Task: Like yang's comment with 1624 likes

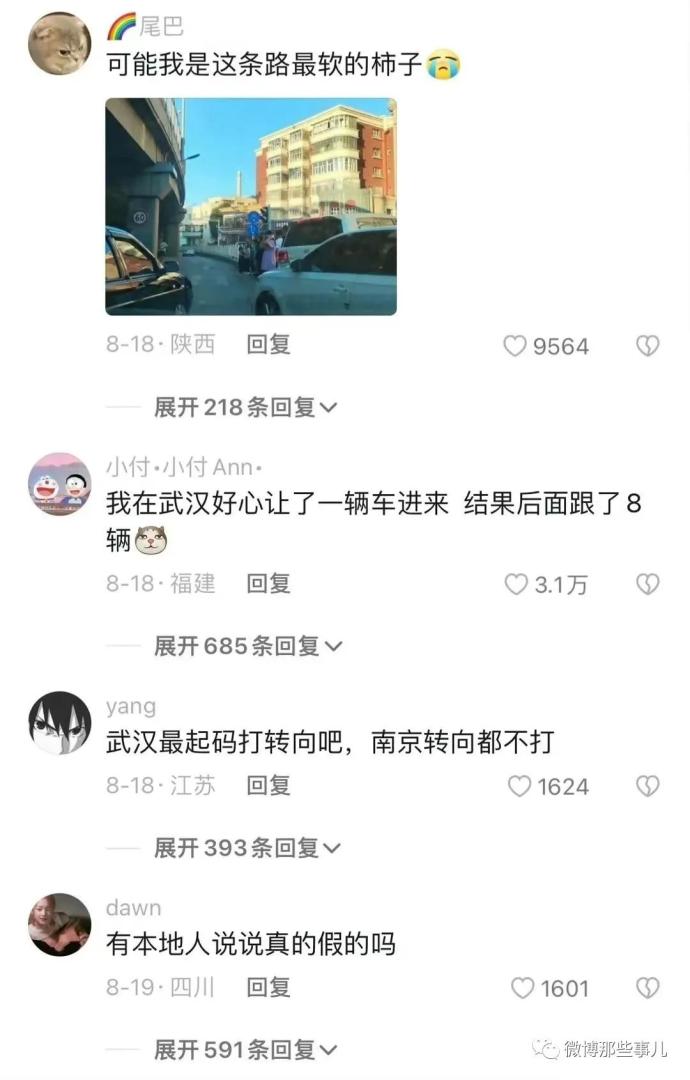Action: [519, 786]
